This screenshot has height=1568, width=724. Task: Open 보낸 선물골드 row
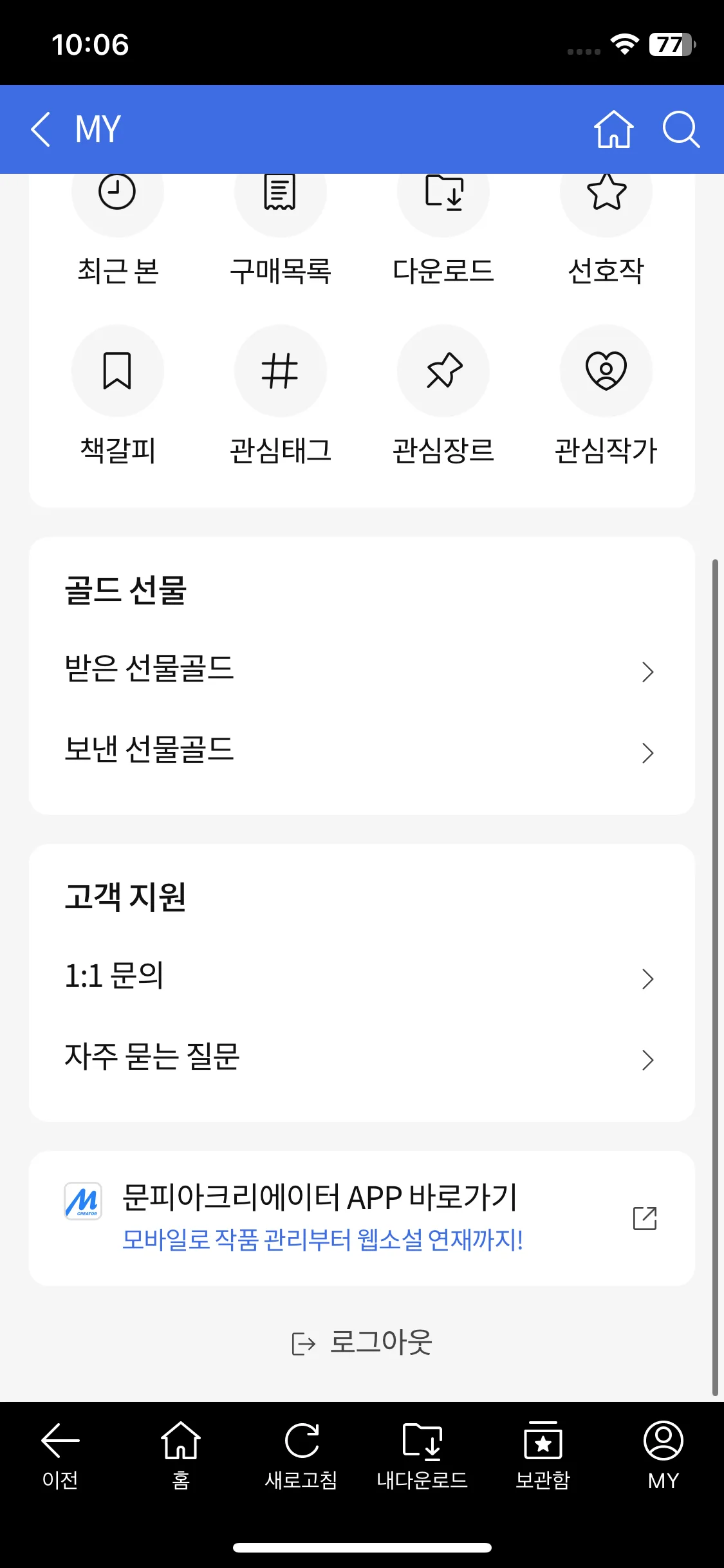click(x=362, y=751)
